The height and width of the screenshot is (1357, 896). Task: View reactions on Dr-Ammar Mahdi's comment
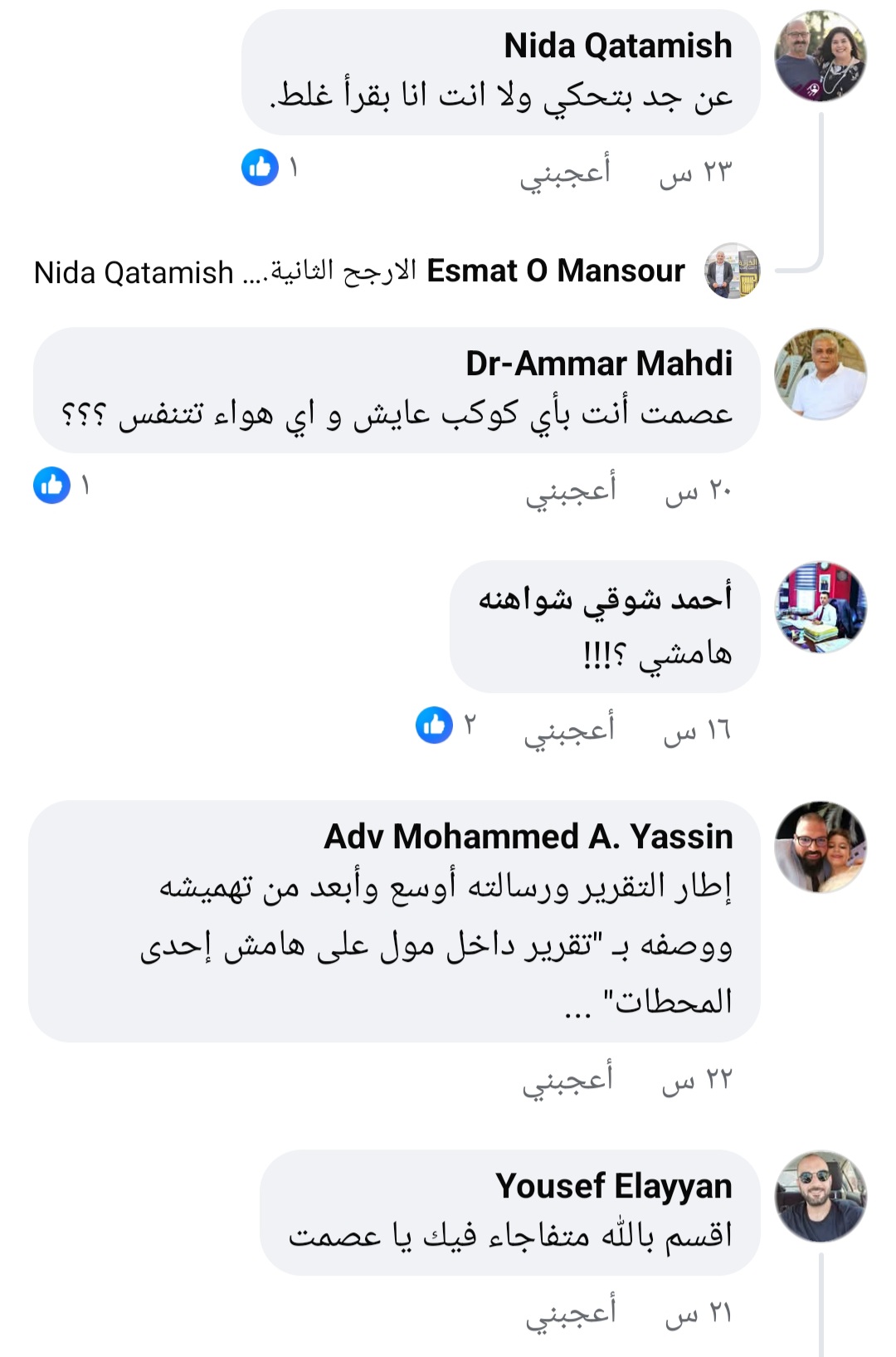pyautogui.click(x=52, y=486)
